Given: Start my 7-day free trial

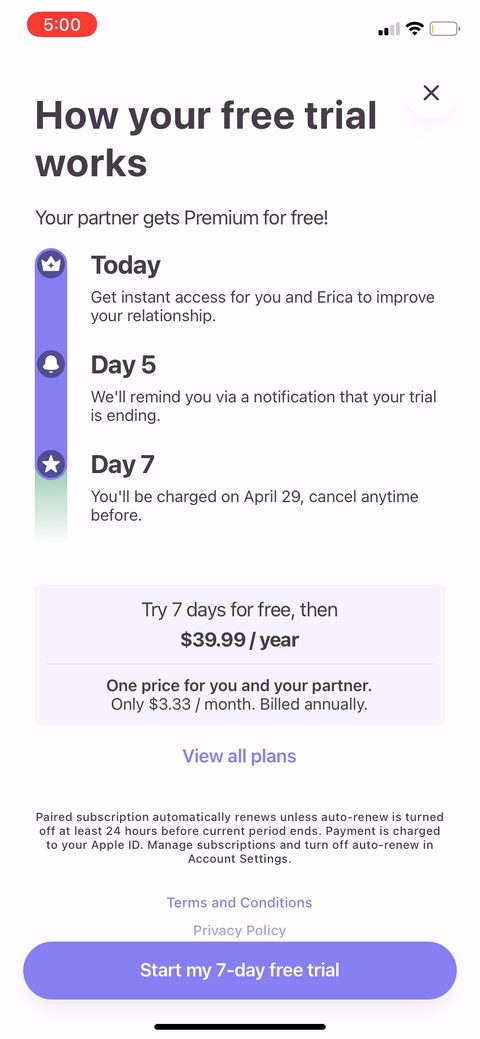Looking at the screenshot, I should tap(240, 970).
